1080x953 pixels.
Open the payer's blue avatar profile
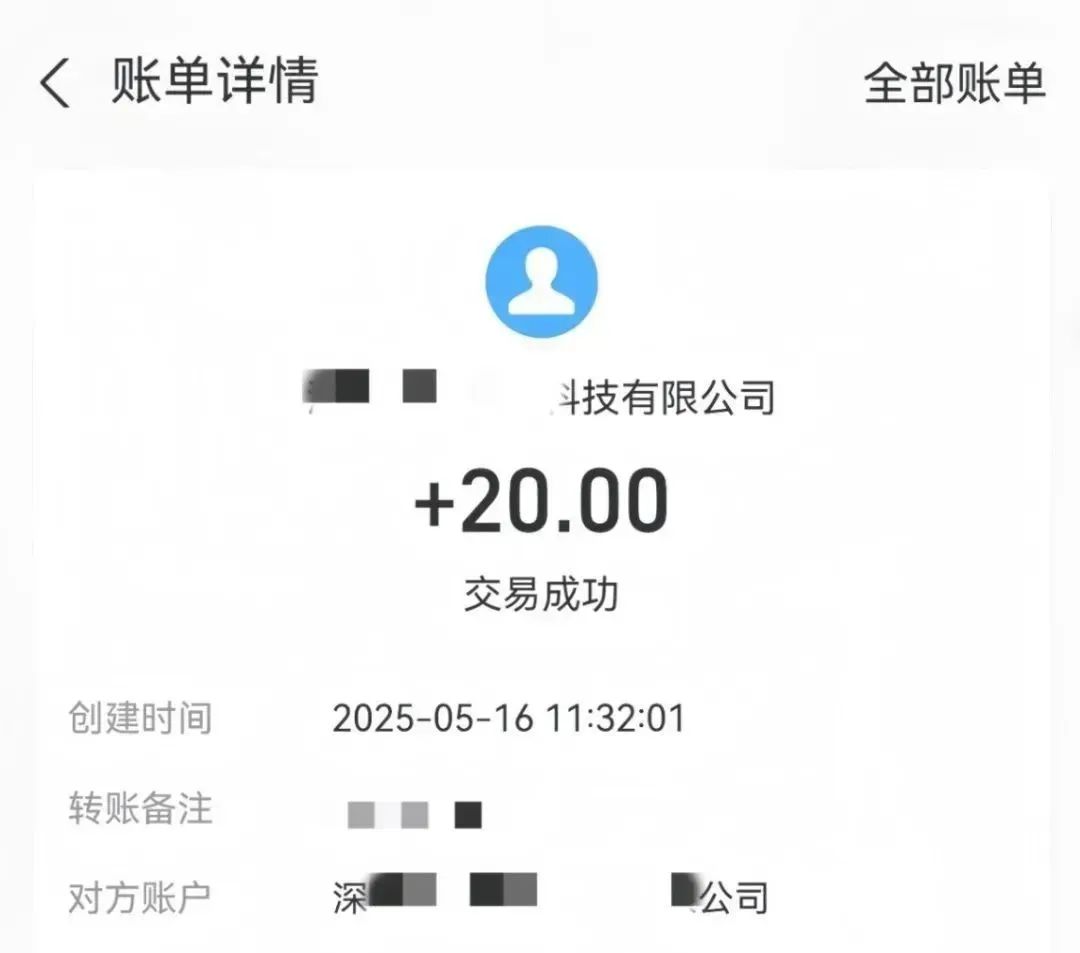point(541,281)
